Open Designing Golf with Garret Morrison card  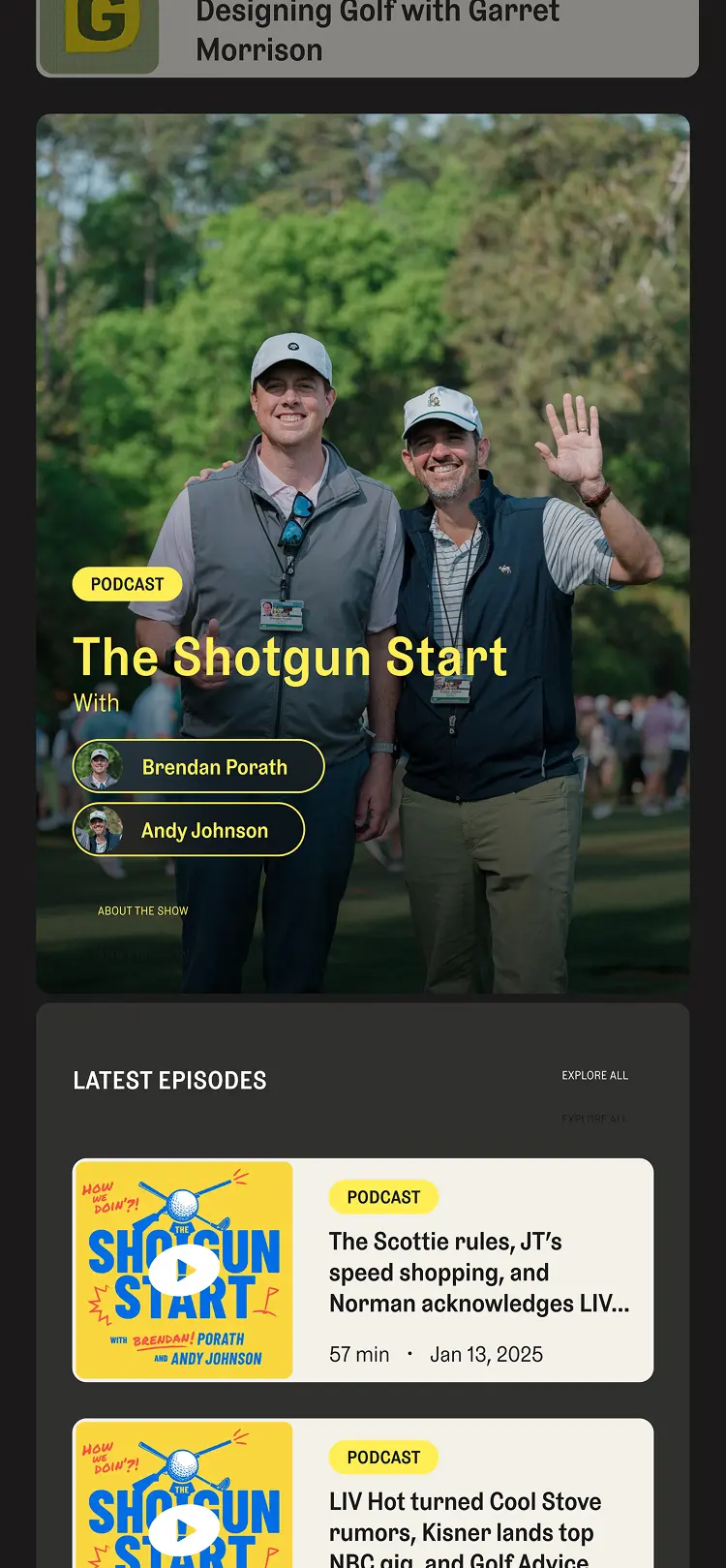(367, 37)
